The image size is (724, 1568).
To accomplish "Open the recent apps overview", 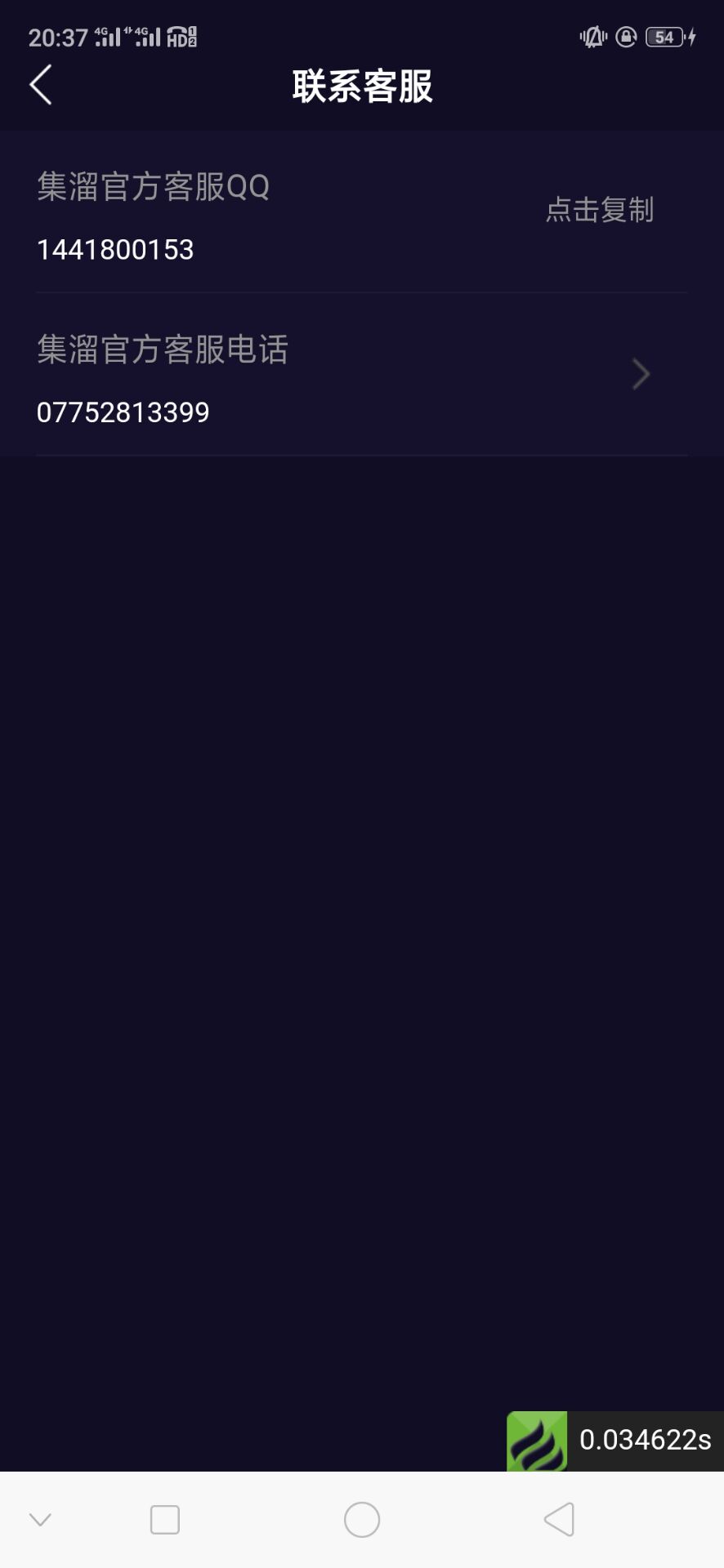I will tap(164, 1520).
